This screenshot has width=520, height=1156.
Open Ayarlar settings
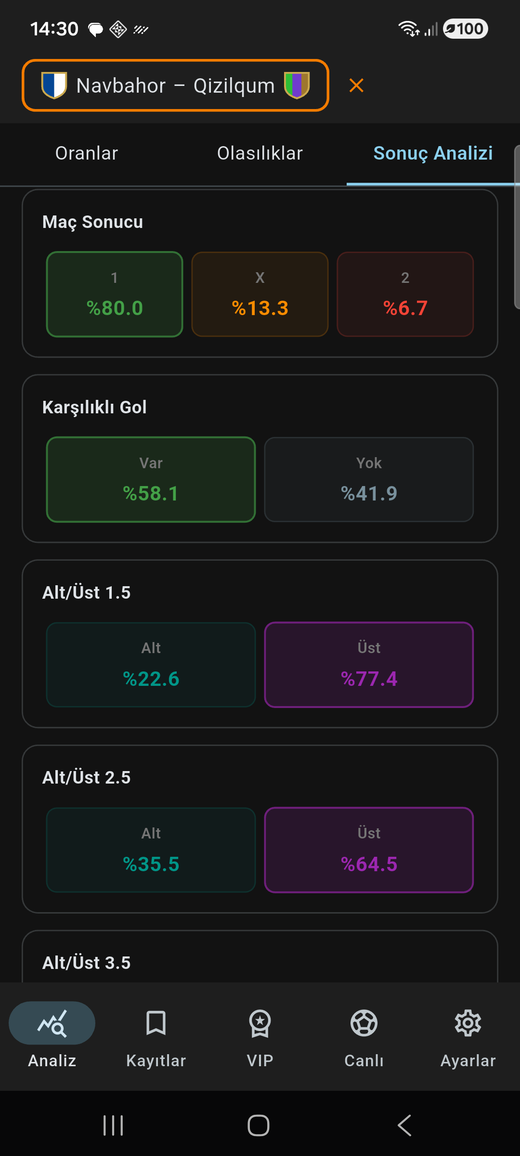tap(468, 1036)
